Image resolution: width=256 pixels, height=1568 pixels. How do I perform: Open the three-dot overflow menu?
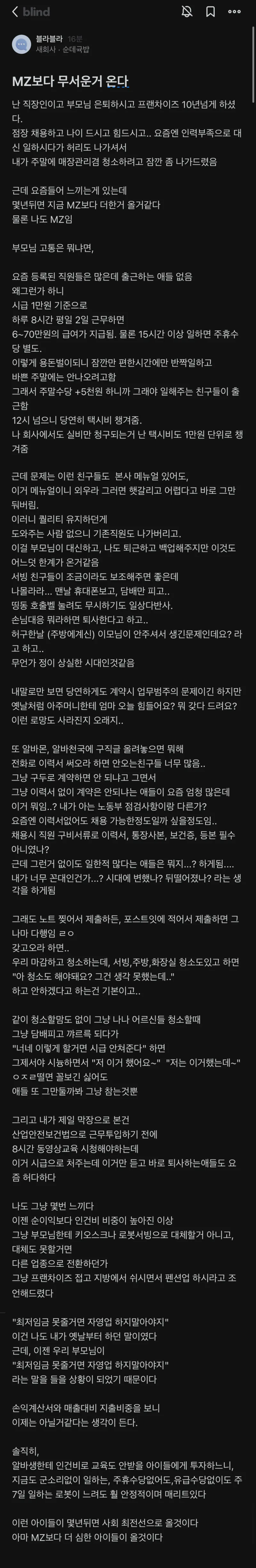234,12
